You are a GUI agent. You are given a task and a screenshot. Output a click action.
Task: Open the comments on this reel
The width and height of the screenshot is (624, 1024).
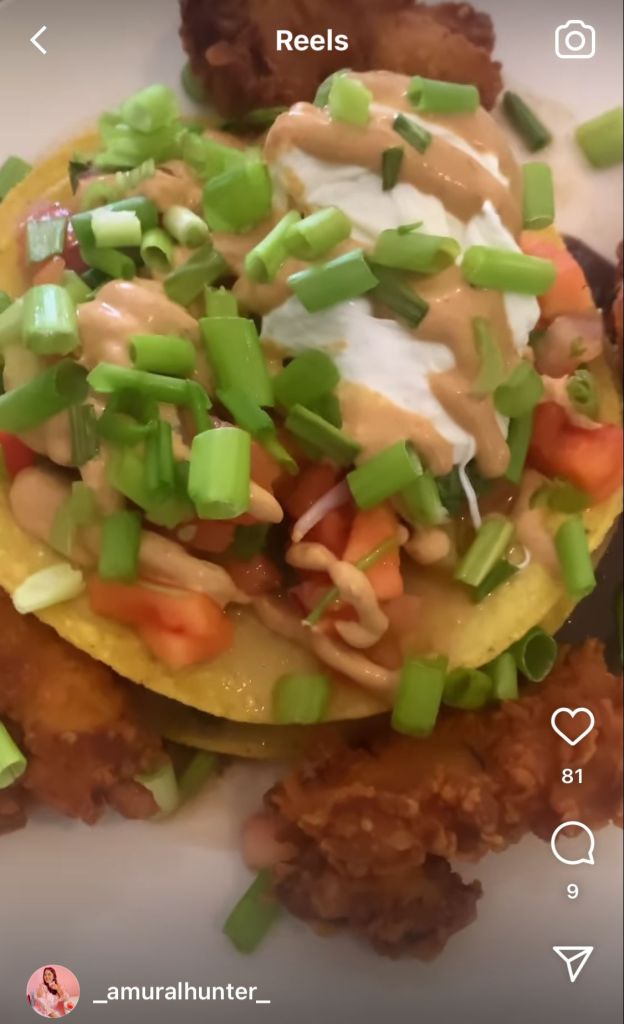(x=572, y=845)
